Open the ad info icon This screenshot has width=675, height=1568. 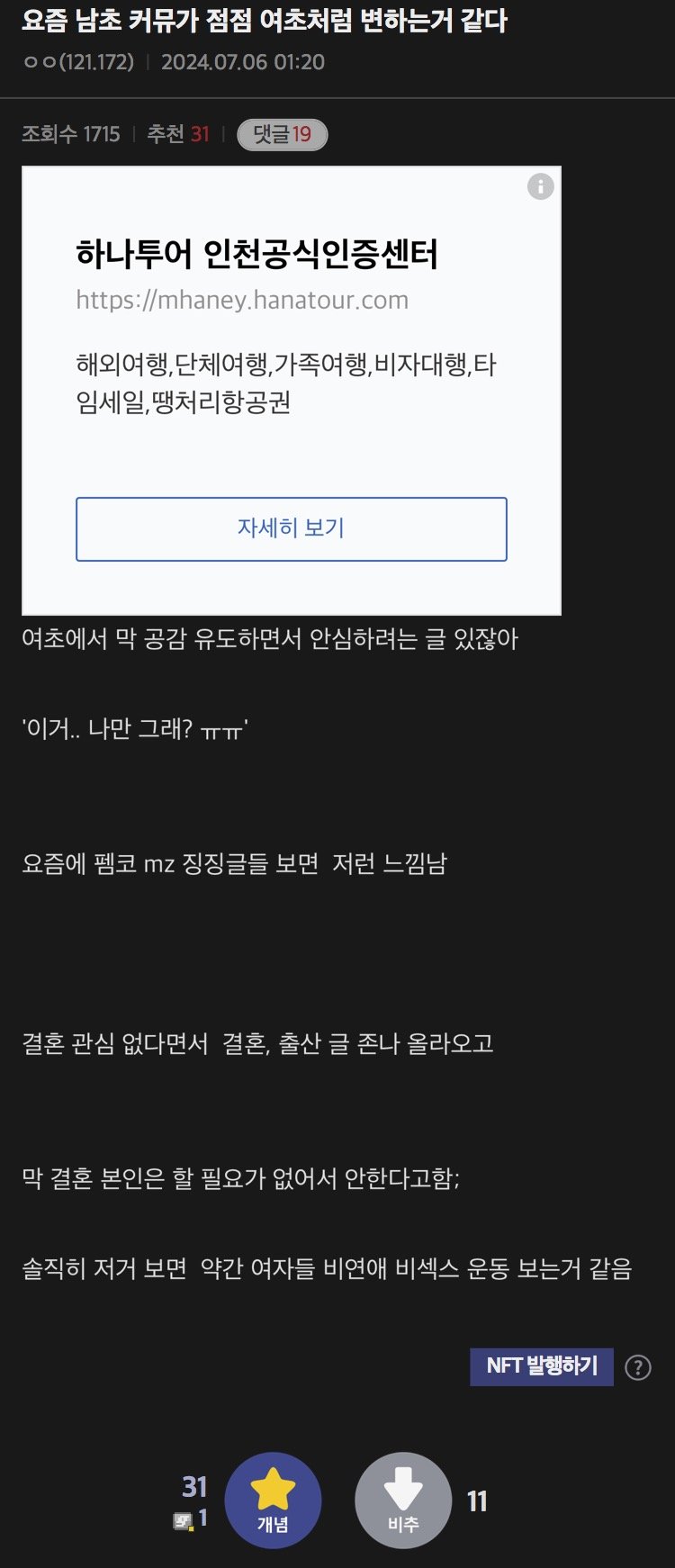point(540,186)
